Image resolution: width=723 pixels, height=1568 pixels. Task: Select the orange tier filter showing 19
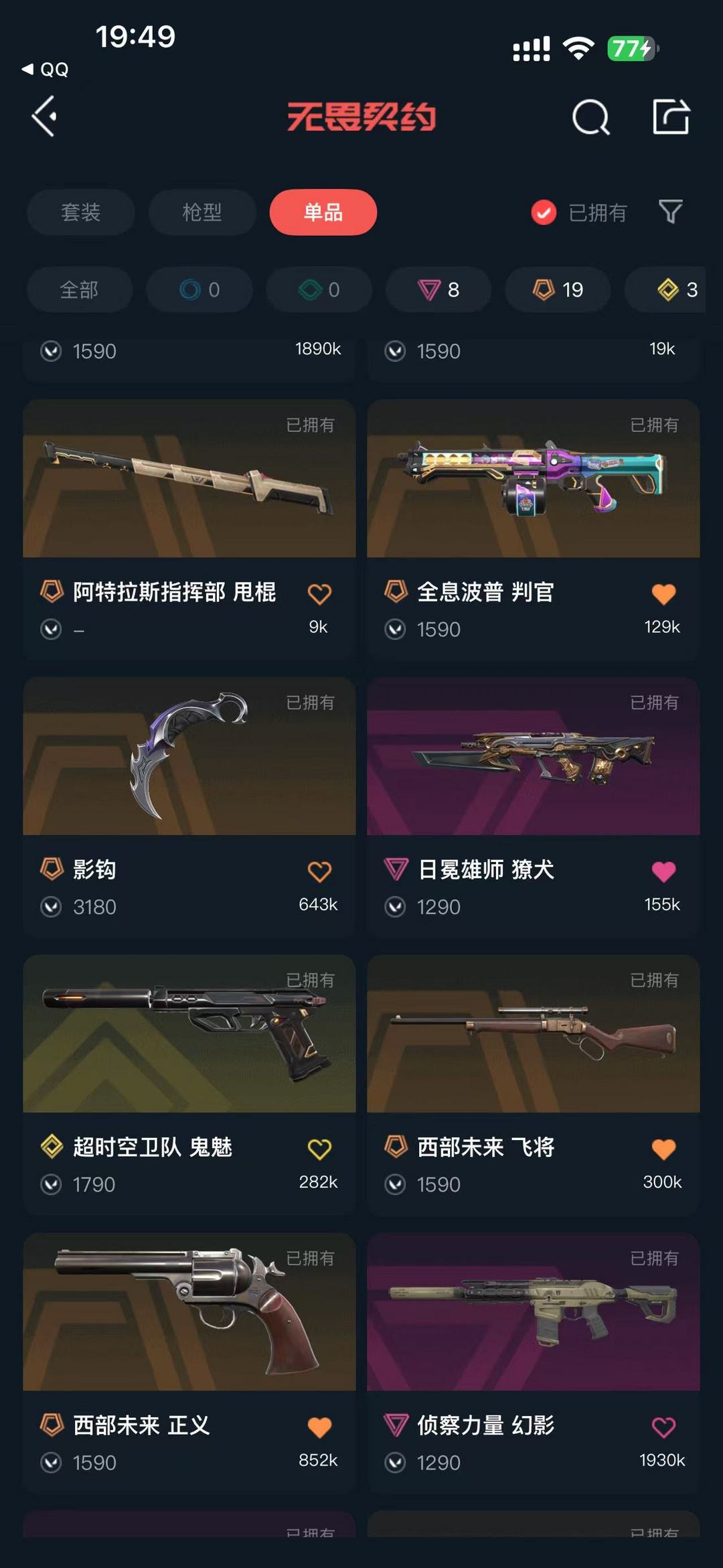tap(557, 289)
